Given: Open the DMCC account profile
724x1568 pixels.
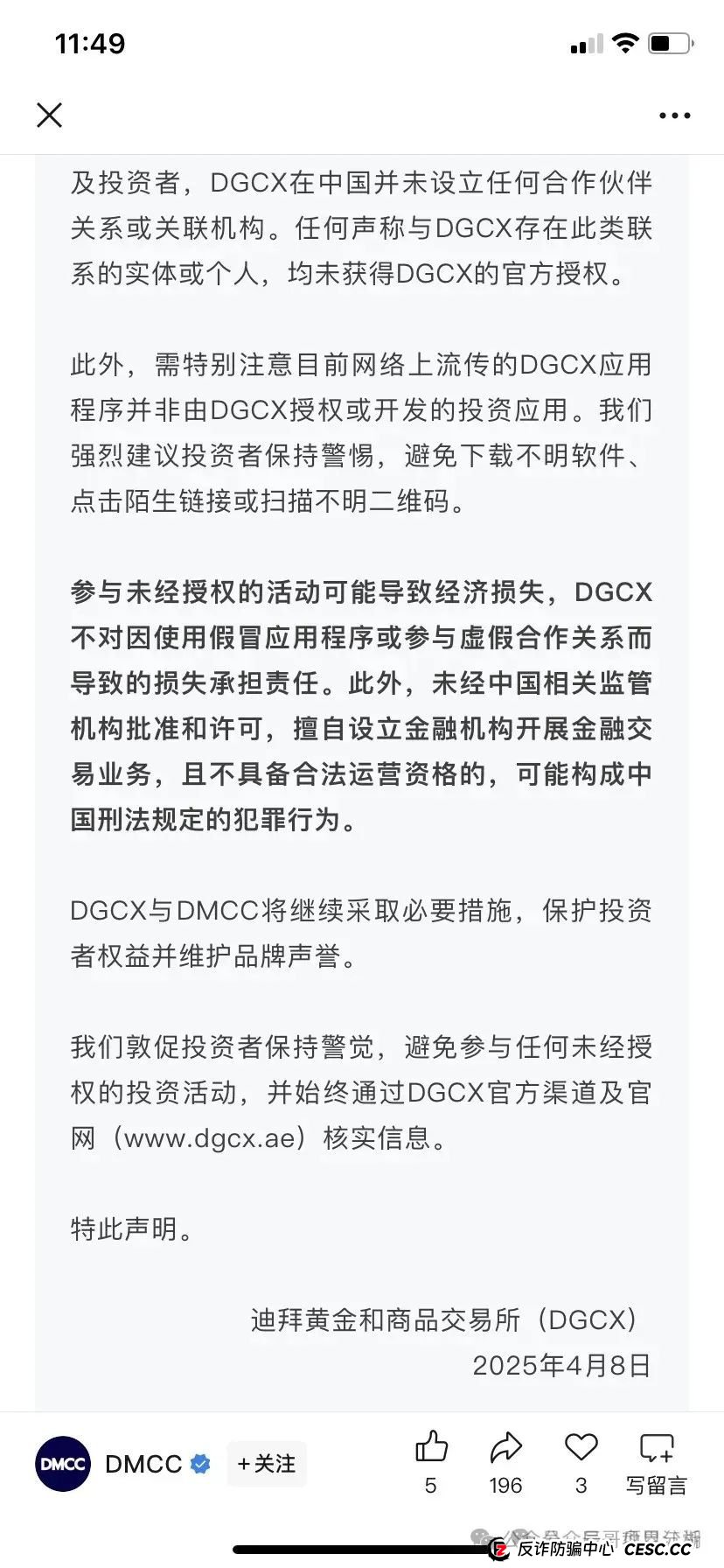Looking at the screenshot, I should pyautogui.click(x=63, y=1464).
